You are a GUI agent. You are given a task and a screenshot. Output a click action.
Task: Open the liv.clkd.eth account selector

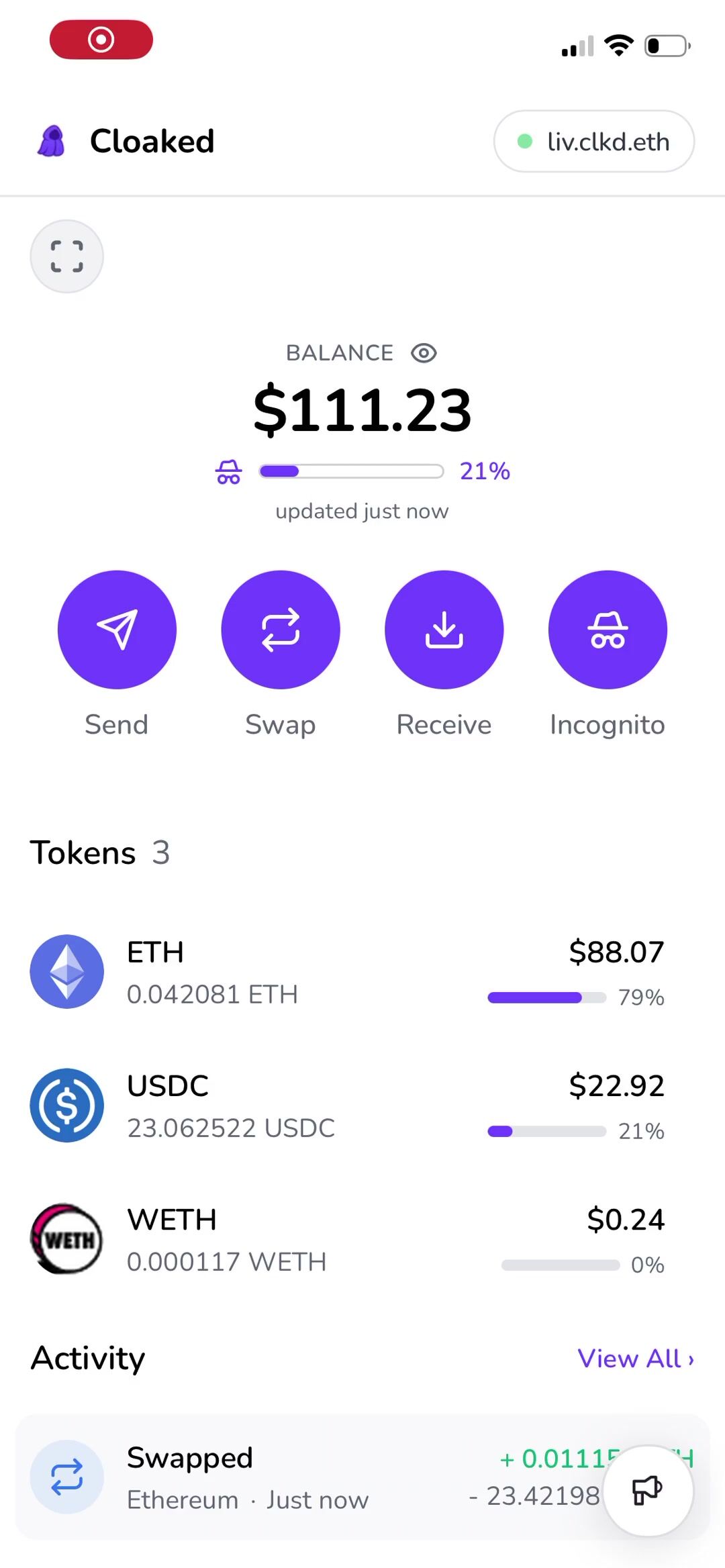(x=594, y=142)
